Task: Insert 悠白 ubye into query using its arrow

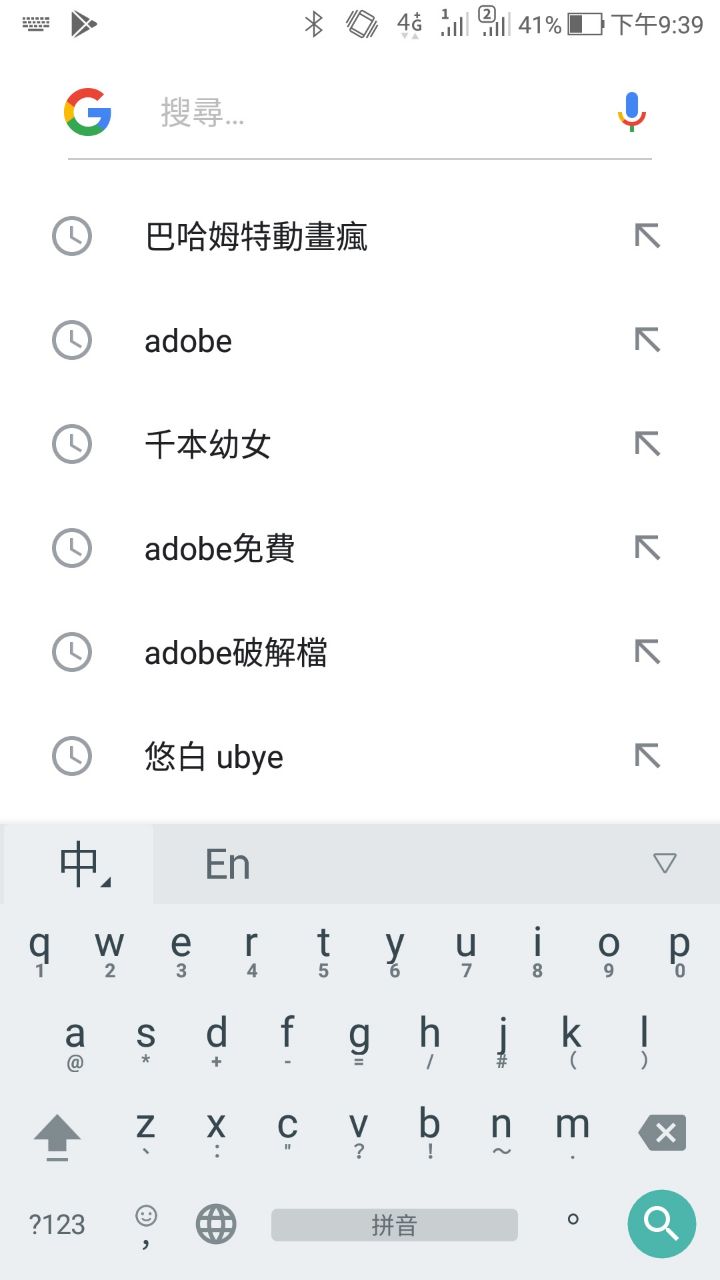Action: tap(647, 756)
